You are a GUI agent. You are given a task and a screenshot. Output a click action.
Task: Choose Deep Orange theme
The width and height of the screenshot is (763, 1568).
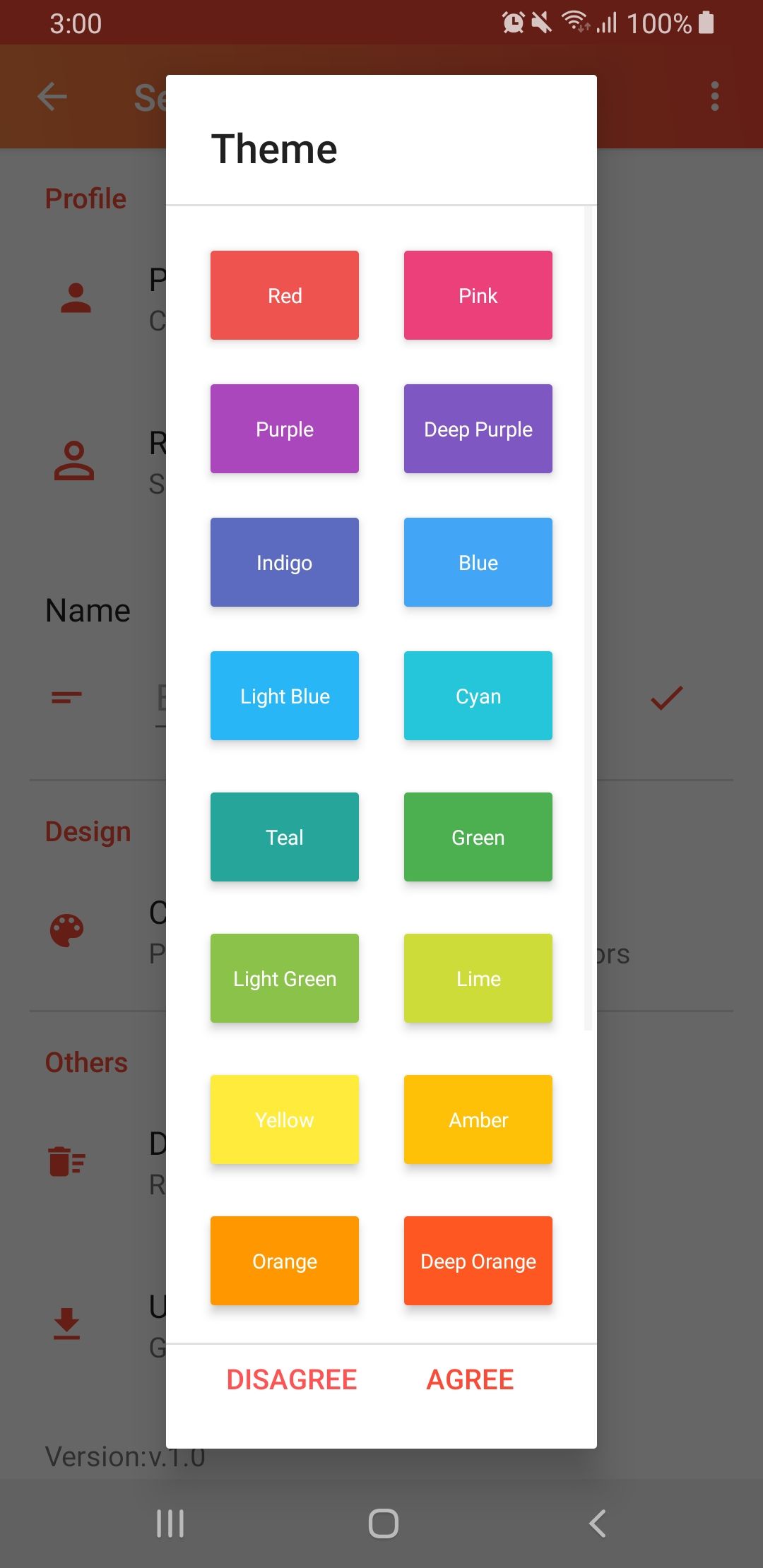pos(478,1261)
